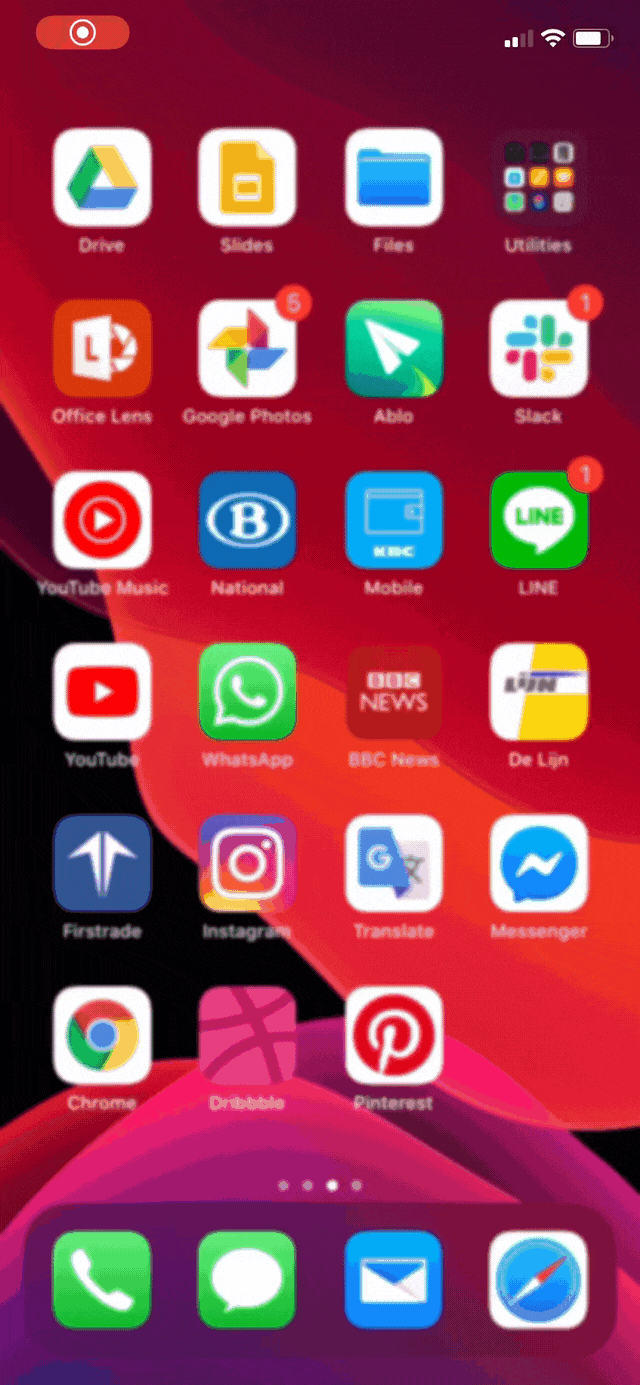Open Safari from the dock

coord(539,1279)
